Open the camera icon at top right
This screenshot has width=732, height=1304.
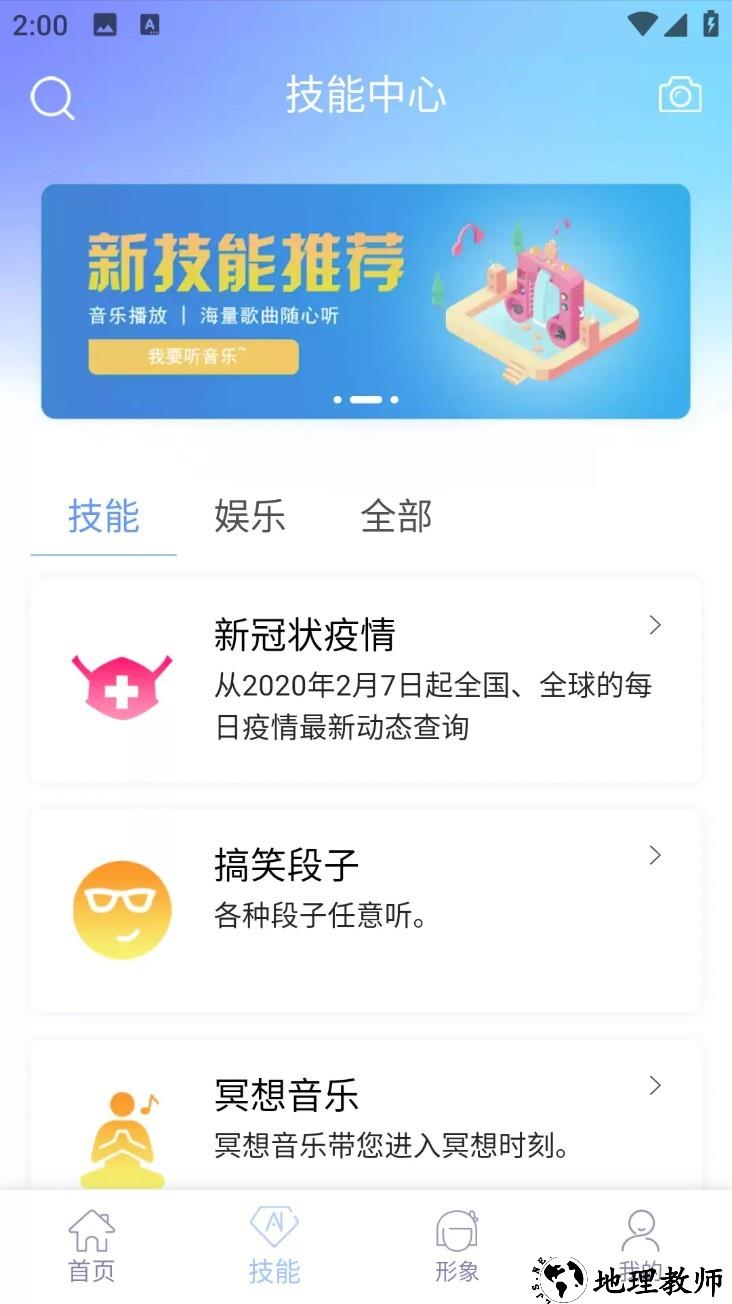(x=681, y=95)
